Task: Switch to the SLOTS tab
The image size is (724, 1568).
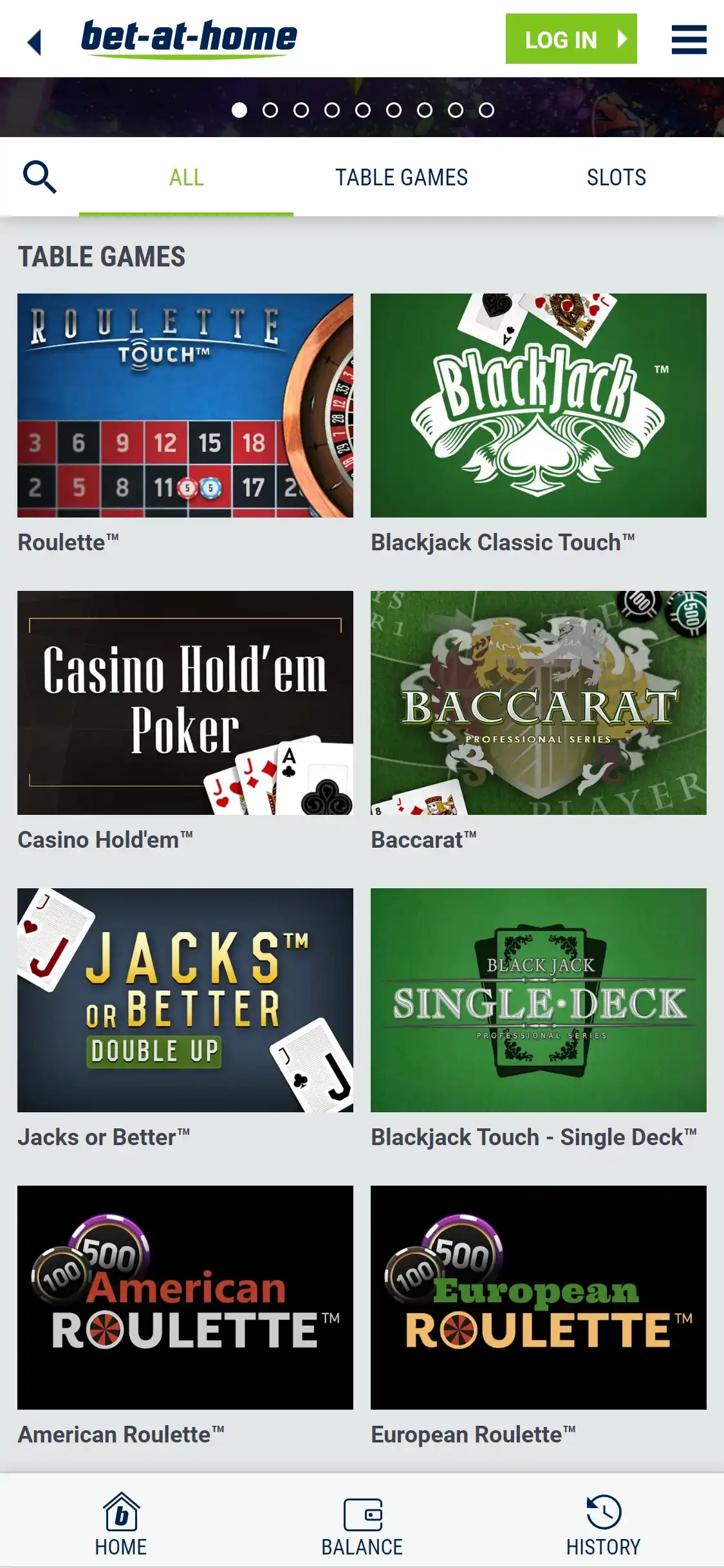Action: [616, 178]
